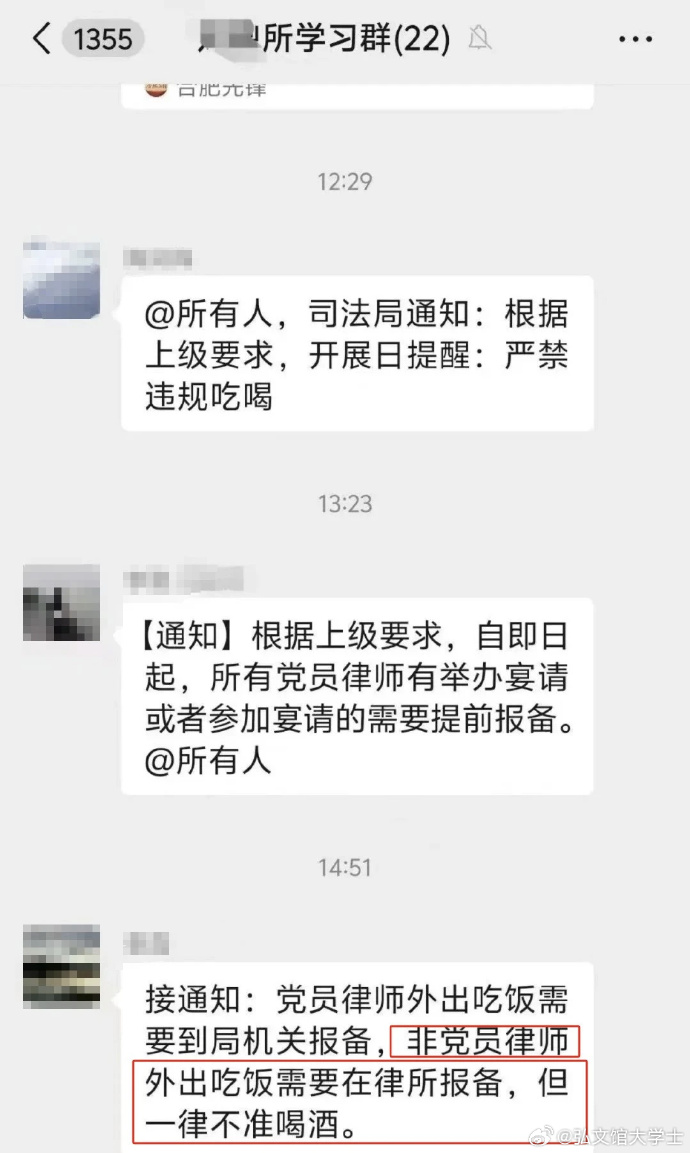The image size is (690, 1153).
Task: Open the shared card at the top
Action: point(357,93)
